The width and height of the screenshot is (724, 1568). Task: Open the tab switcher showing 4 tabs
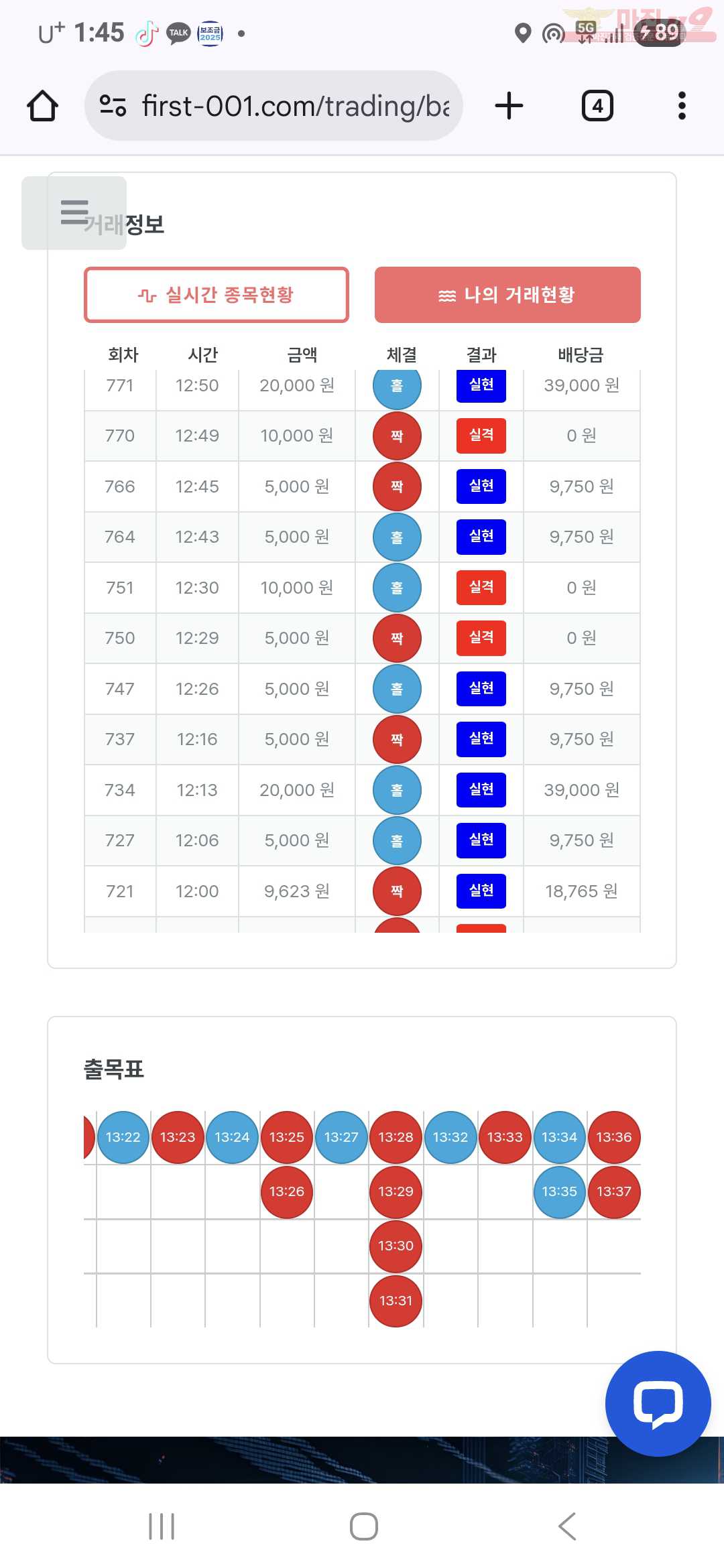[597, 106]
